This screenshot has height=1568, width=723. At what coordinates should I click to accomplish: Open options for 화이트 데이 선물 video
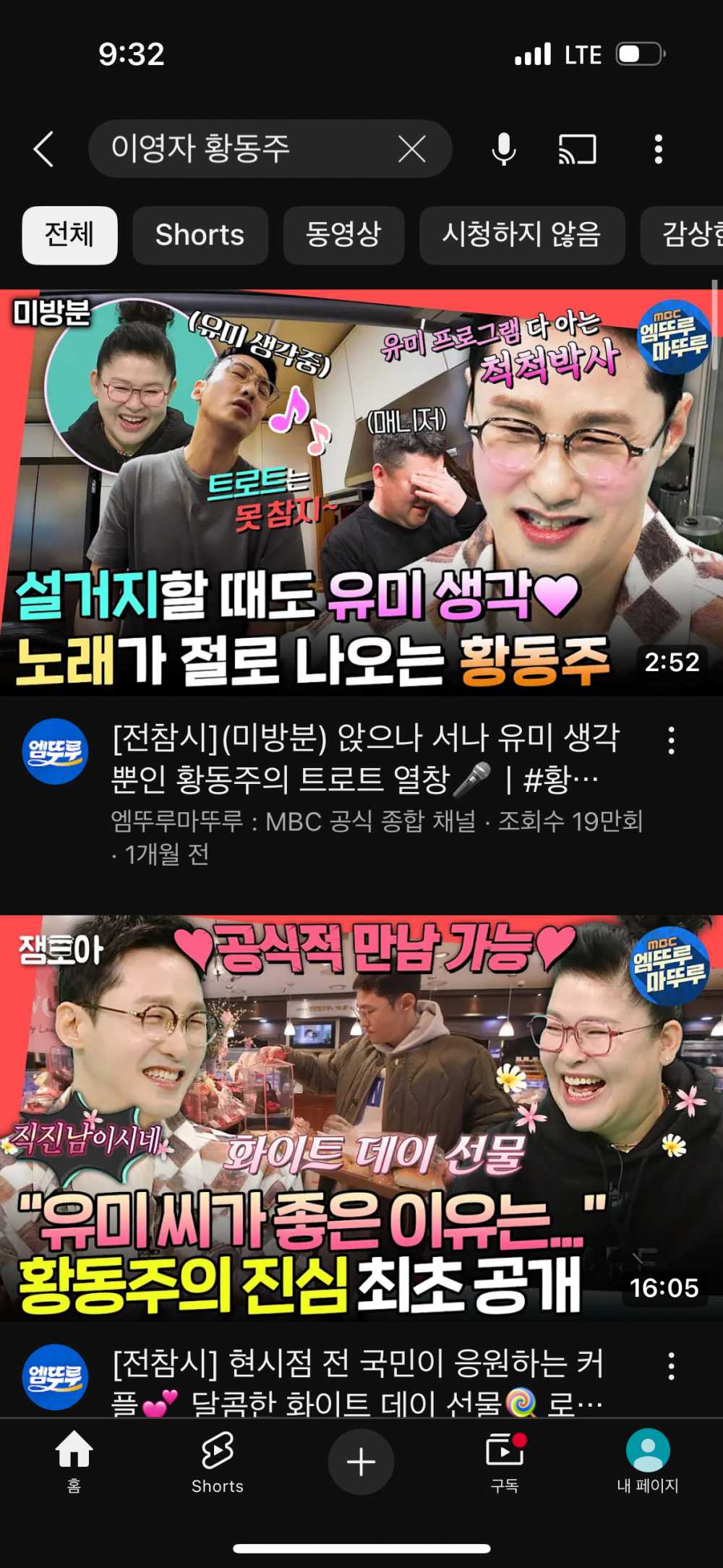[671, 1366]
